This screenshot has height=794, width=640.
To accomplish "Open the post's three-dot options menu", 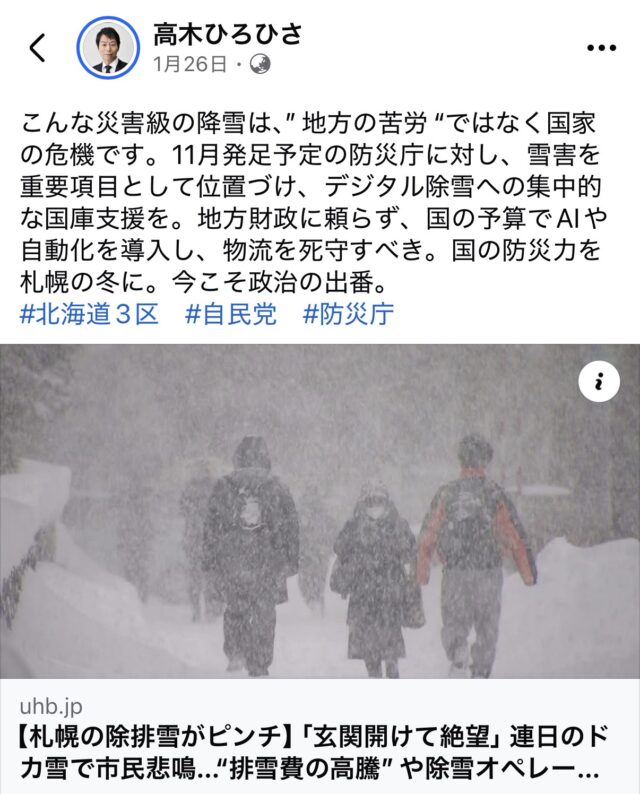I will (600, 48).
